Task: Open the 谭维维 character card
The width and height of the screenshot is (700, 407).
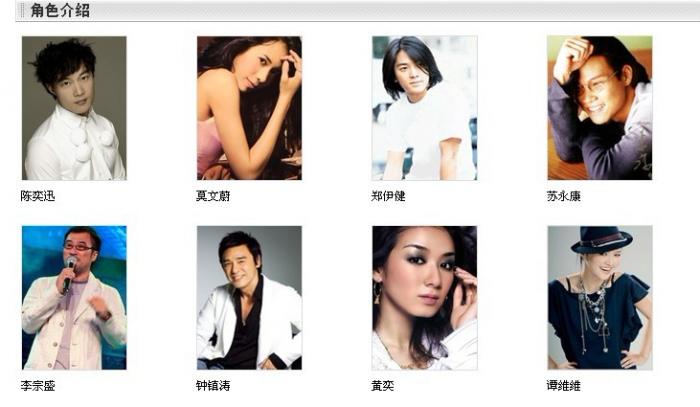Action: [x=599, y=297]
